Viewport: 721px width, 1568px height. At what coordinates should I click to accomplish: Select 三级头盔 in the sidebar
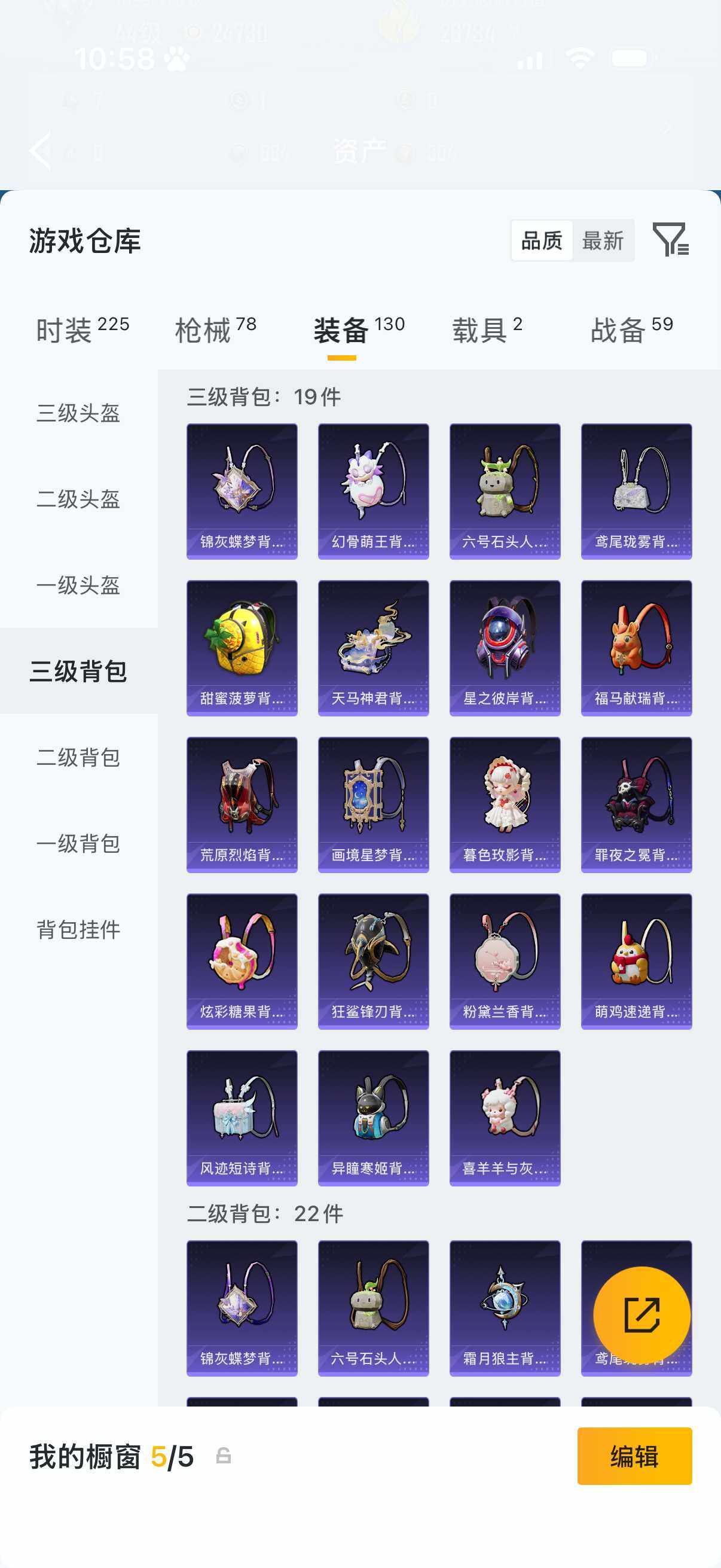[x=78, y=414]
